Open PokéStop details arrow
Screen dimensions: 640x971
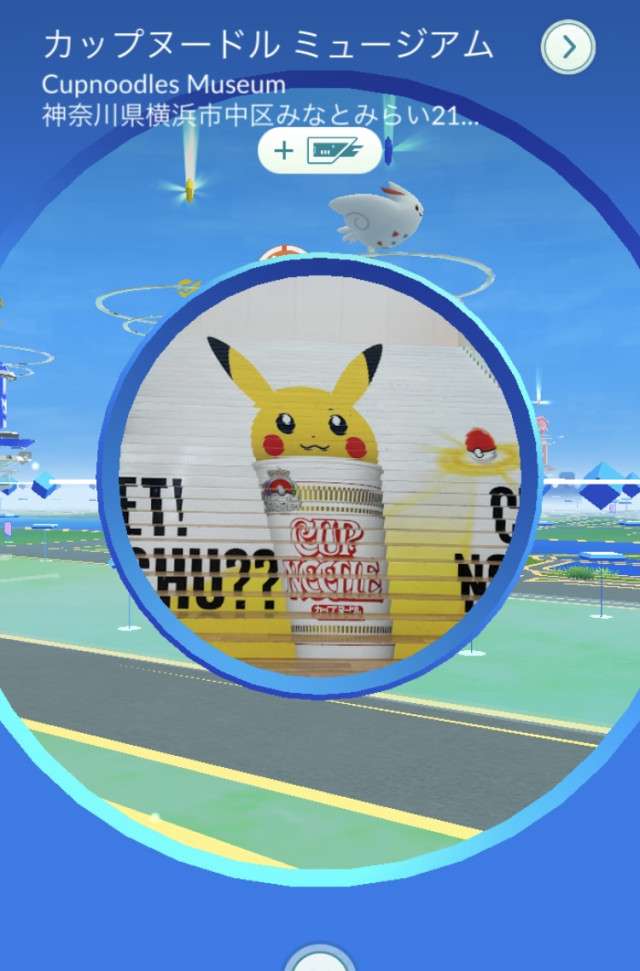pyautogui.click(x=568, y=45)
